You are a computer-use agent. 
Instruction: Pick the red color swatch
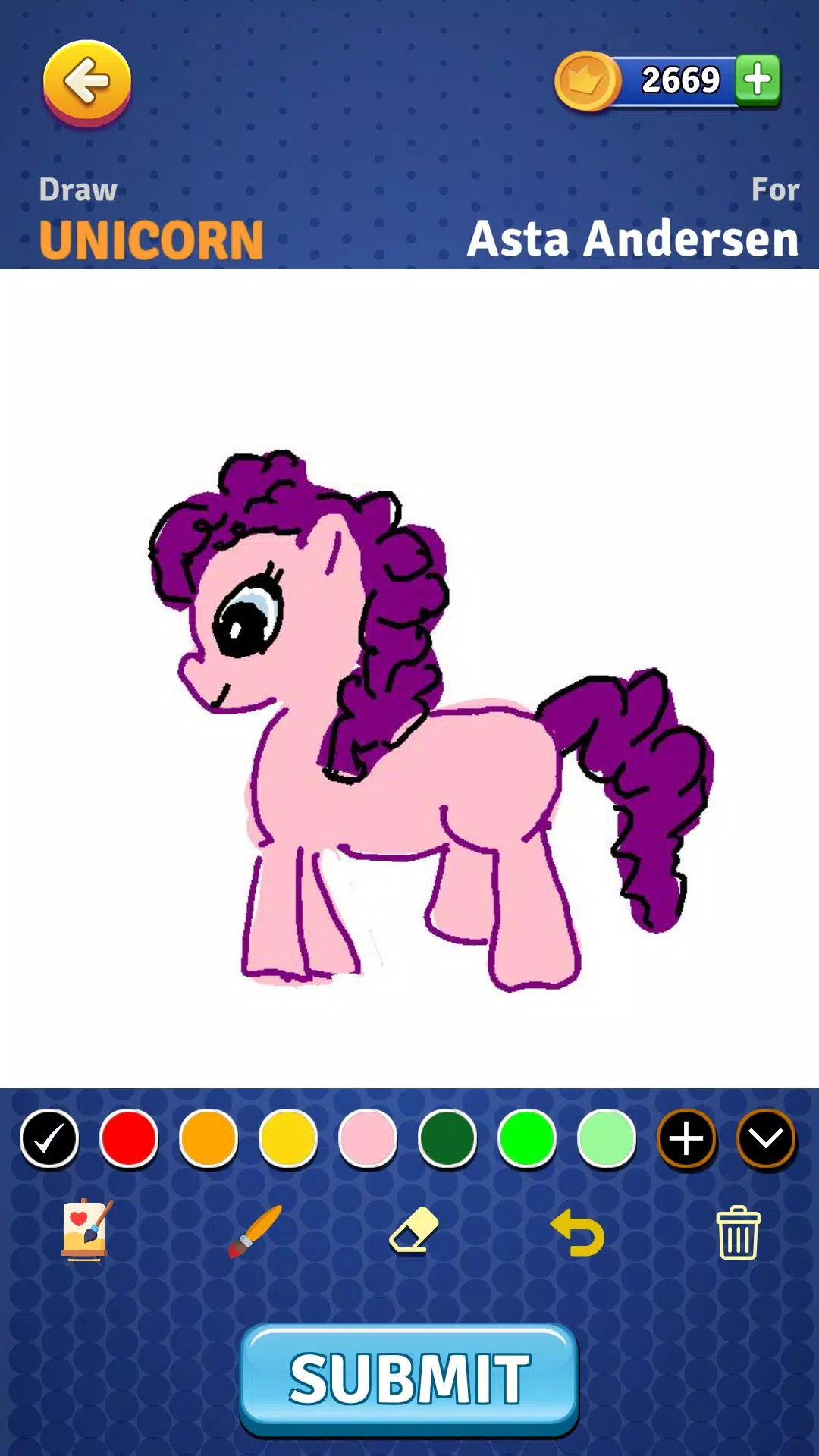pos(129,1138)
